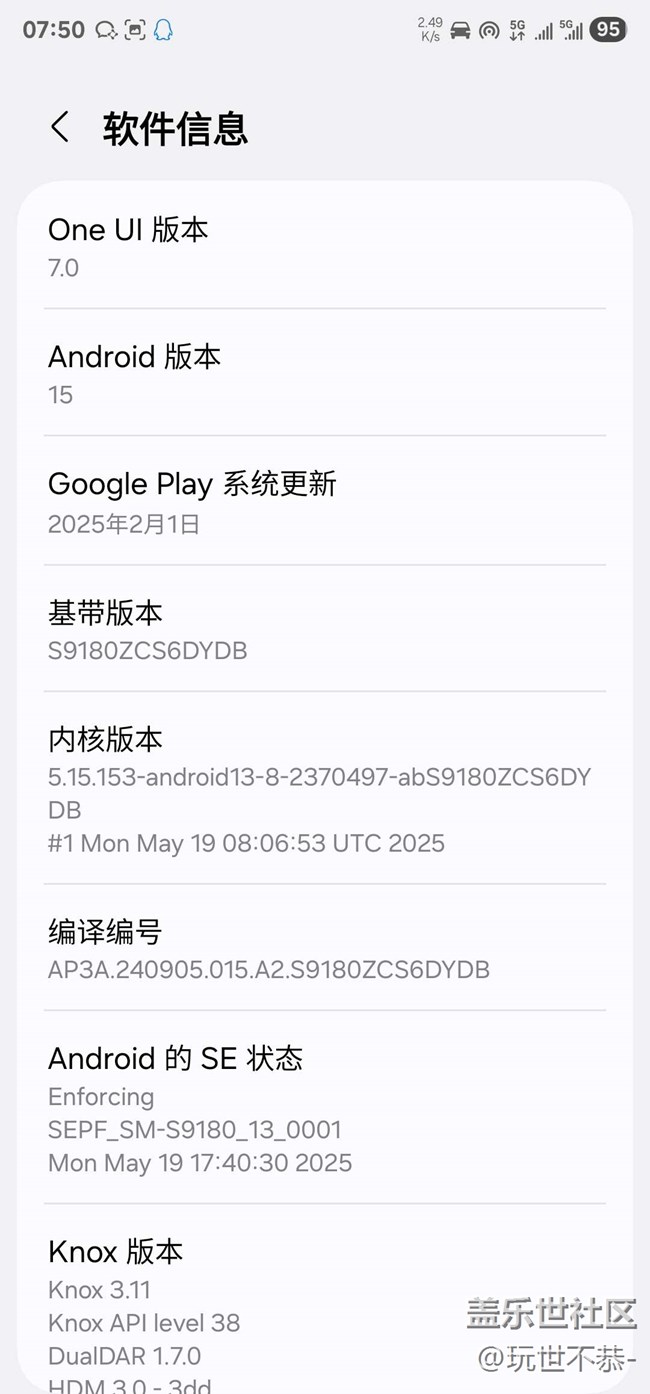Tap the 编译编号 row
650x1394 pixels.
click(x=324, y=949)
